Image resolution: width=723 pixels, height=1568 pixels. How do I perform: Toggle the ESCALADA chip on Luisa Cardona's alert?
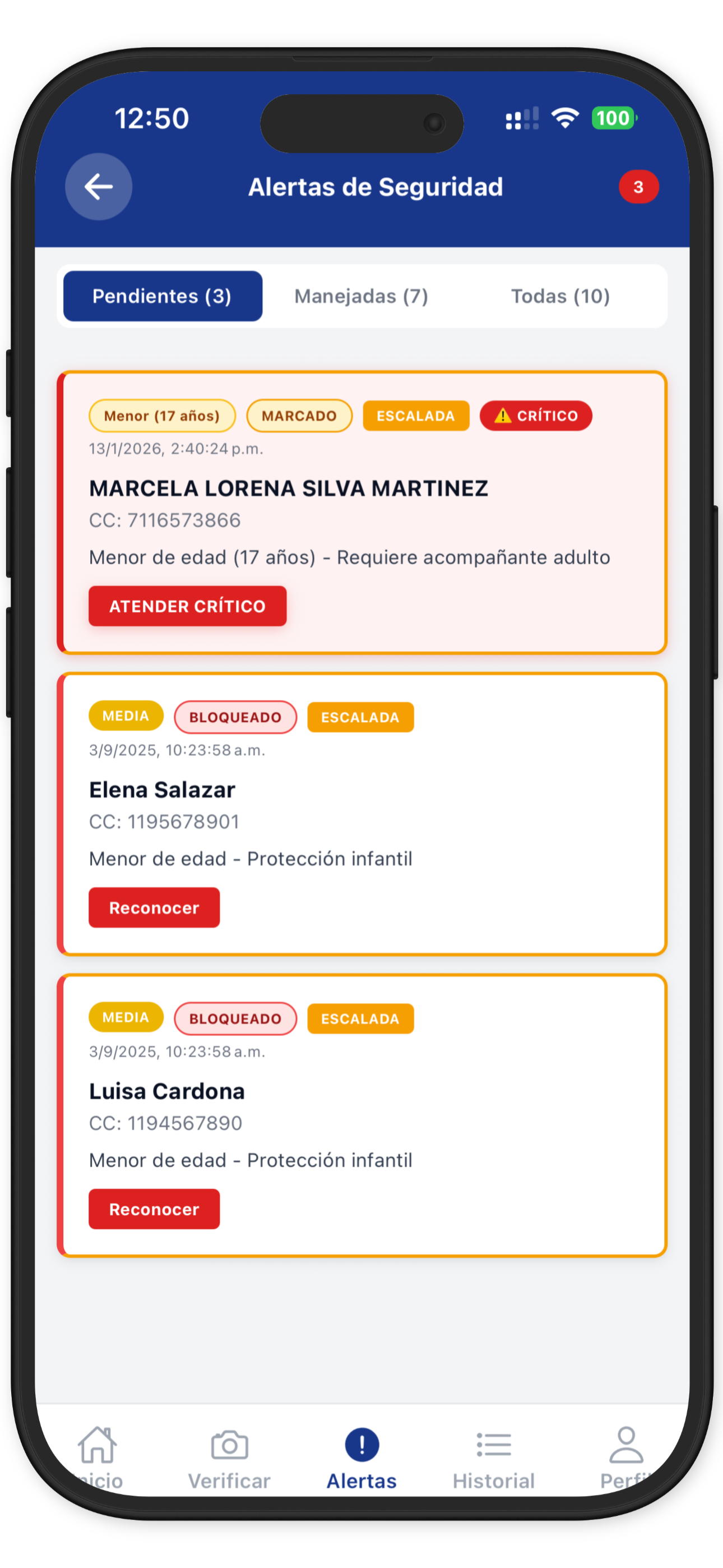point(360,1018)
